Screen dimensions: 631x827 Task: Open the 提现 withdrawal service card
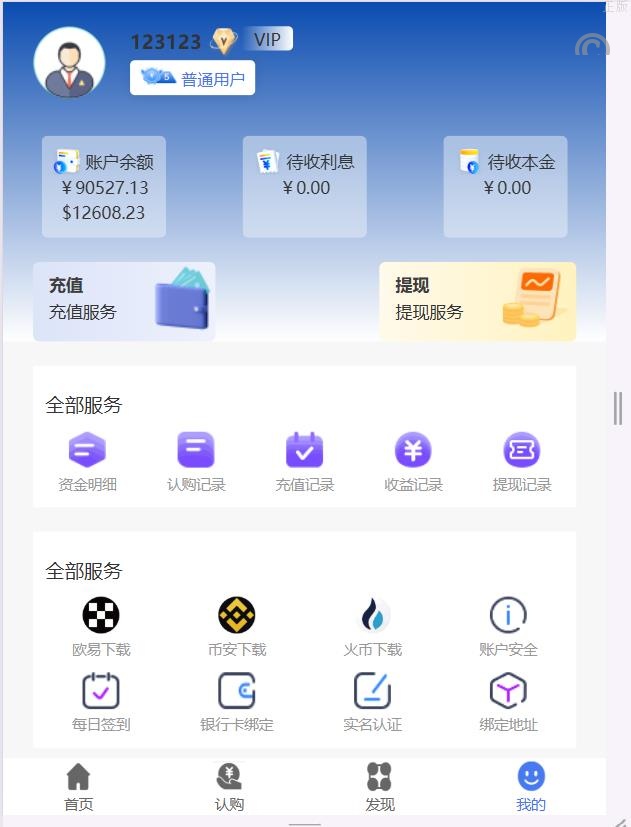pos(477,301)
